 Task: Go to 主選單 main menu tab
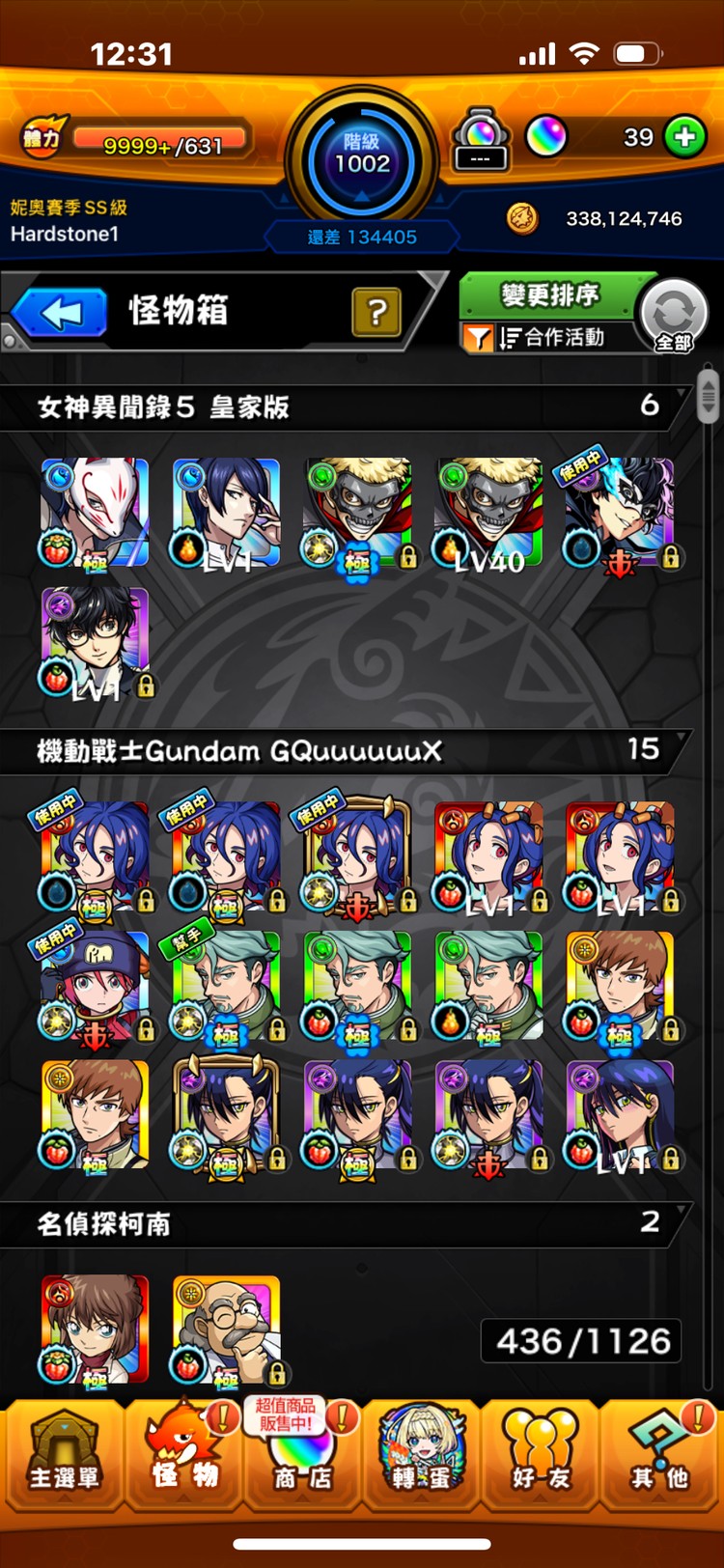tap(64, 1453)
